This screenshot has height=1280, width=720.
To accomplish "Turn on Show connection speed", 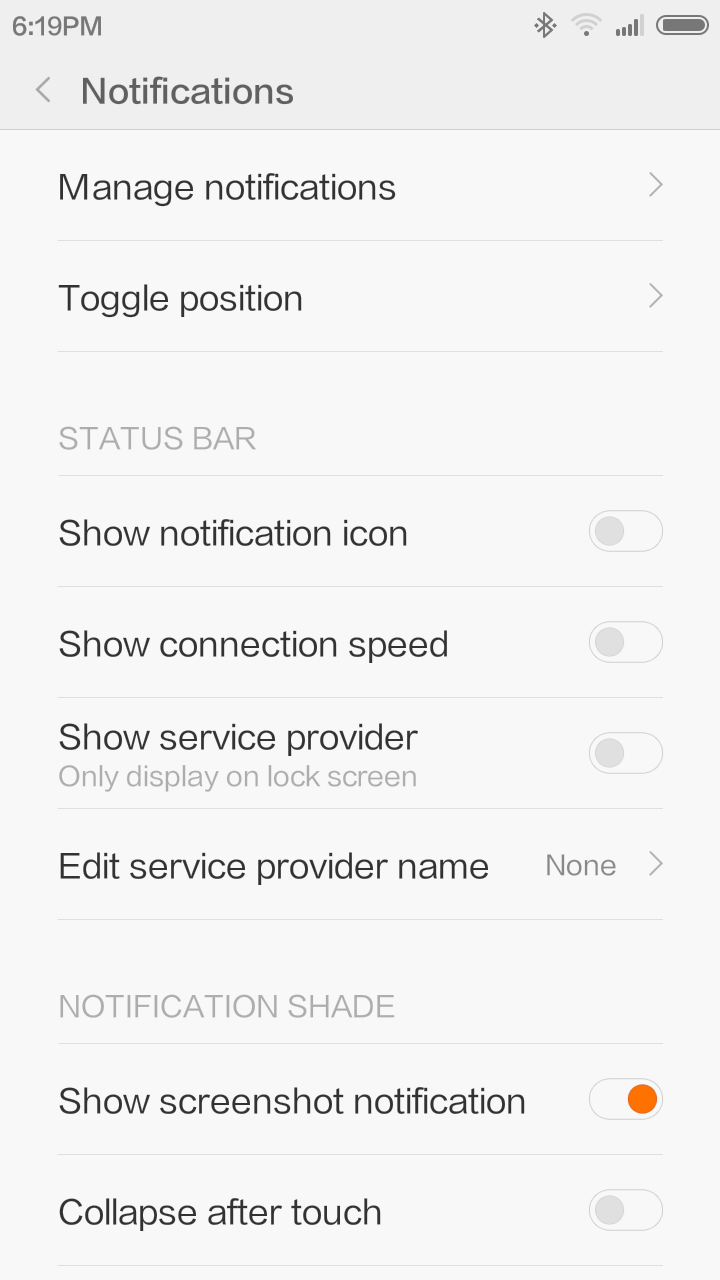I will [x=625, y=642].
